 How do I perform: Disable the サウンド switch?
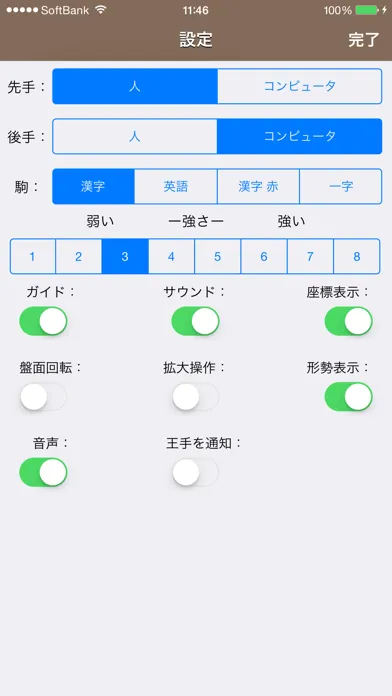[x=195, y=321]
